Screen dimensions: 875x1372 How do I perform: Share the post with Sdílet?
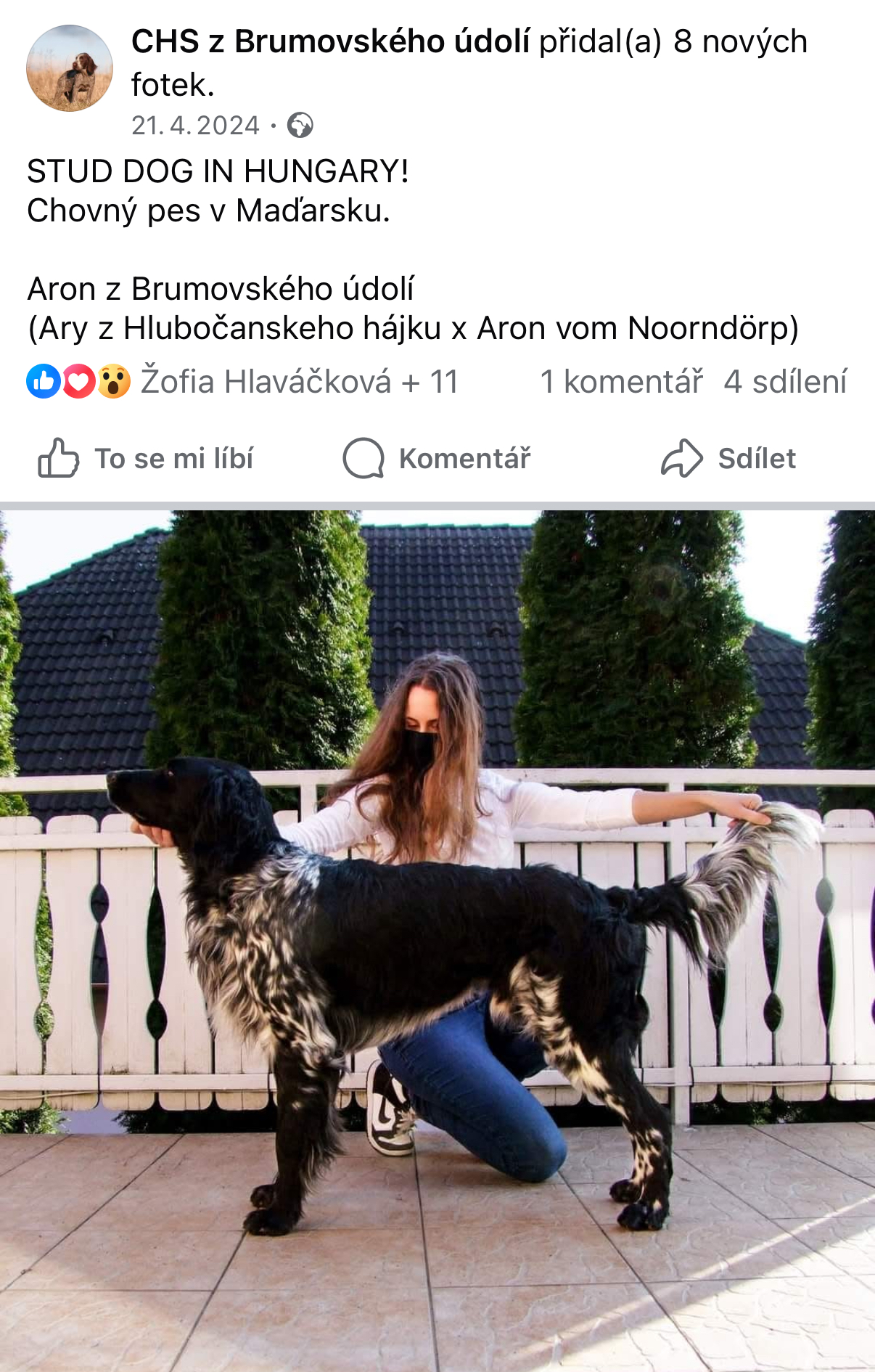point(728,459)
